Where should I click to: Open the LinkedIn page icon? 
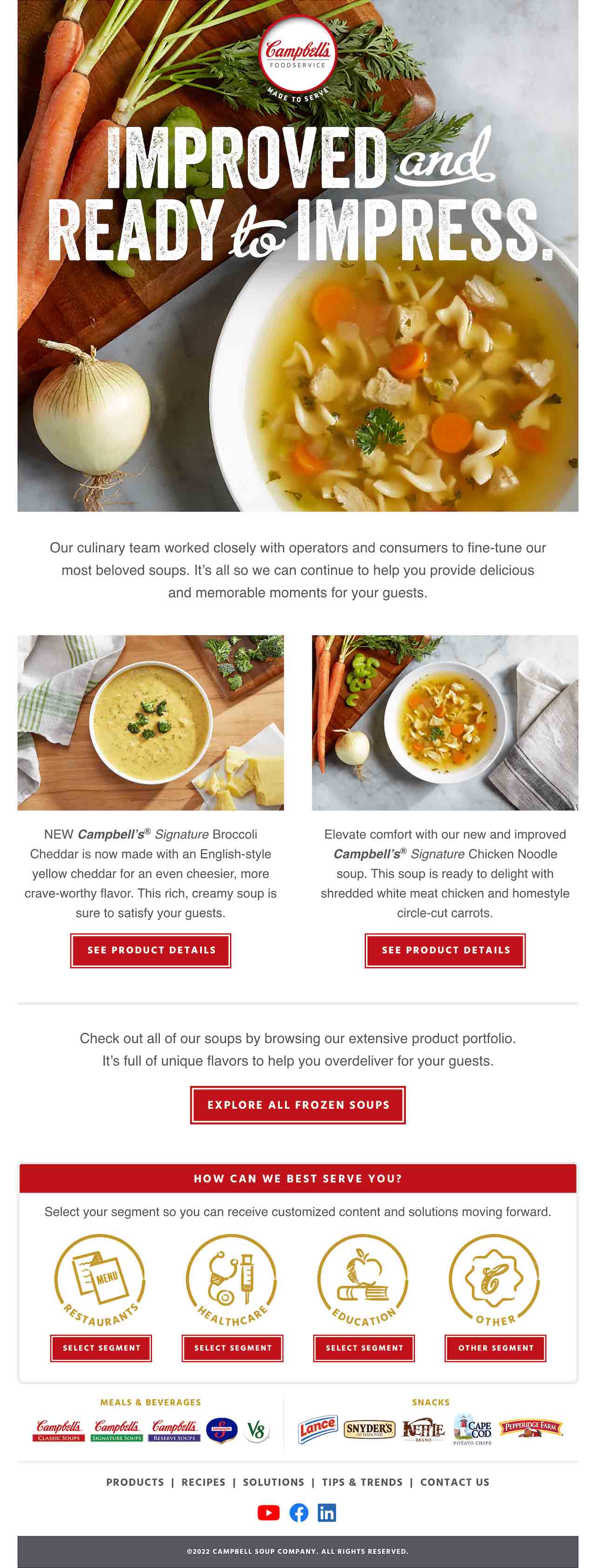click(x=326, y=1513)
